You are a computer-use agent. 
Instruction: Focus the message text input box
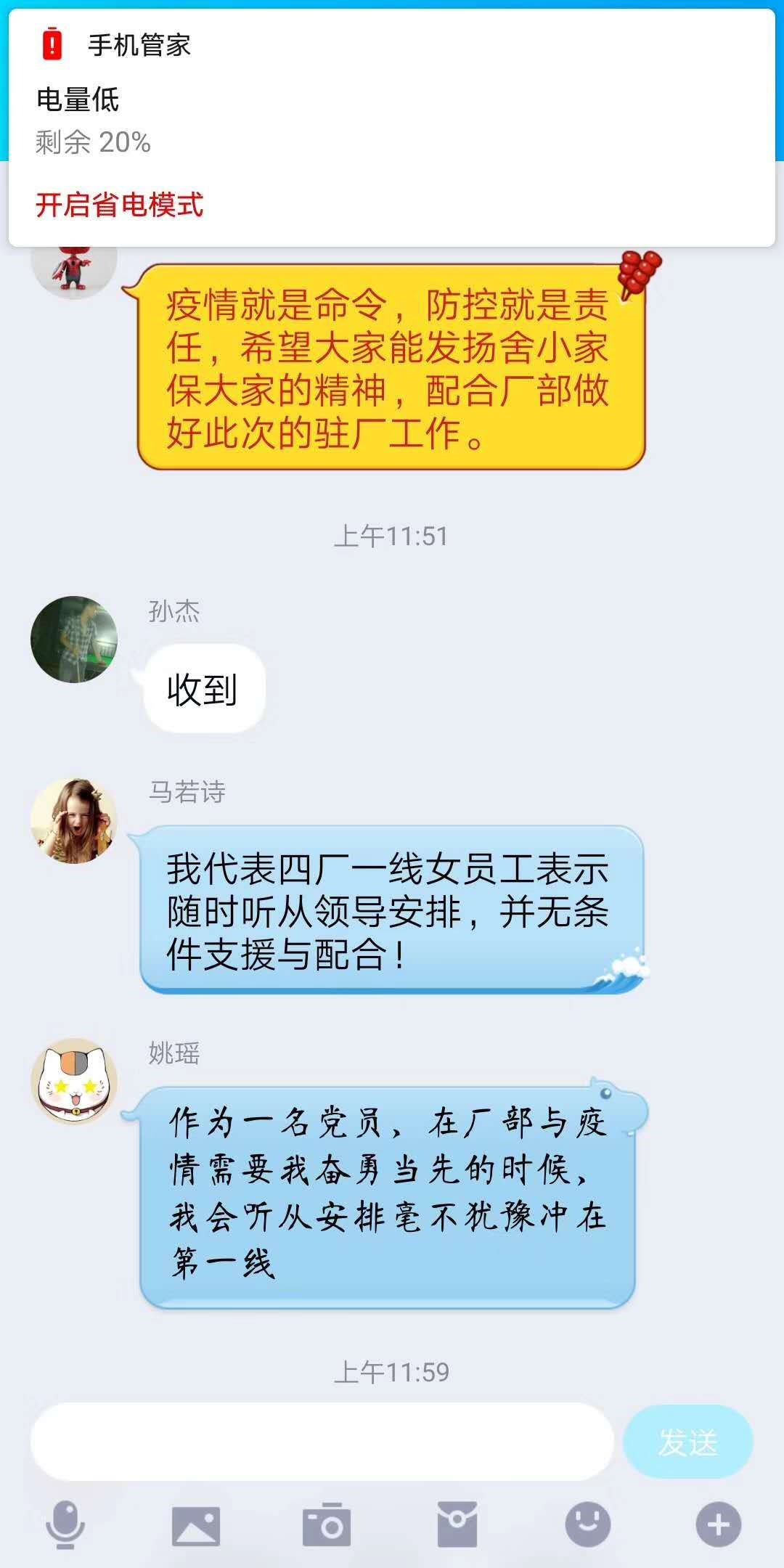click(322, 1442)
